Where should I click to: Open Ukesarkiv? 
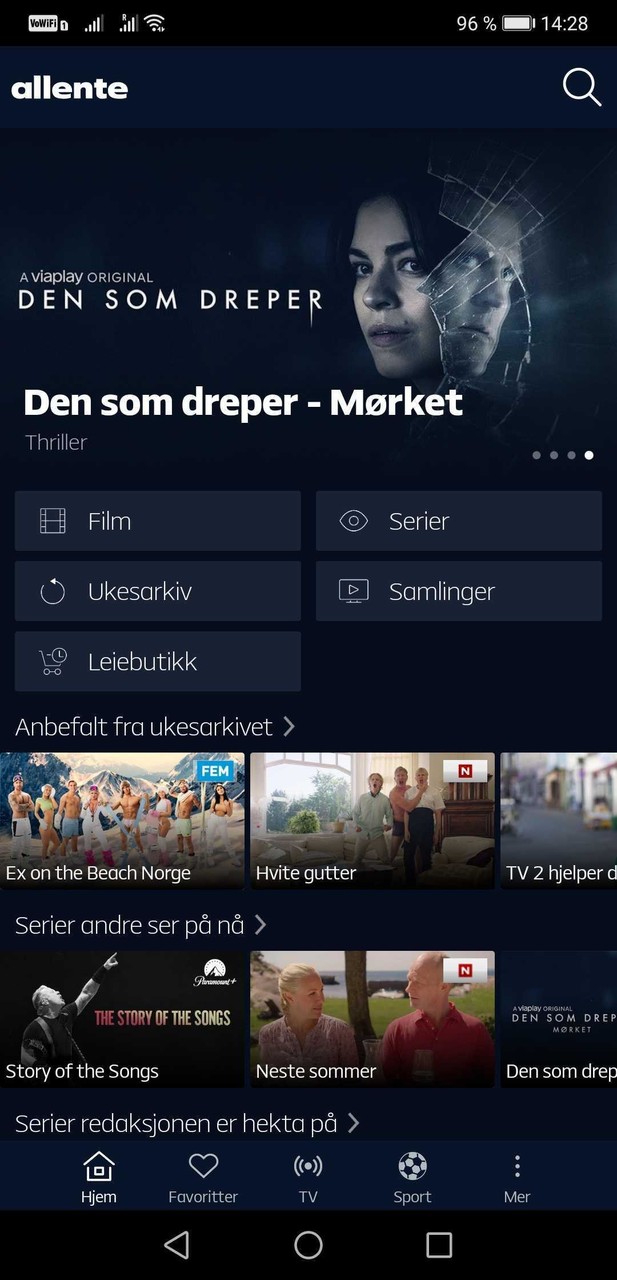click(x=157, y=591)
